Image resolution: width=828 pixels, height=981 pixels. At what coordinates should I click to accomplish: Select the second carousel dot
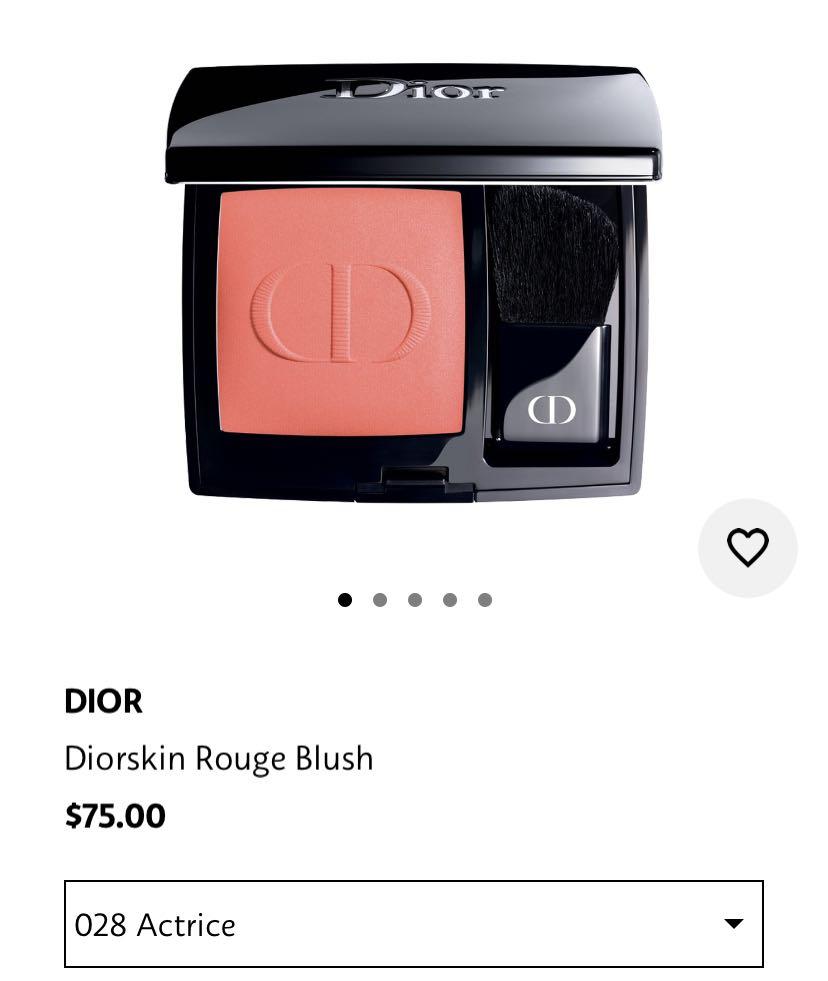point(380,600)
